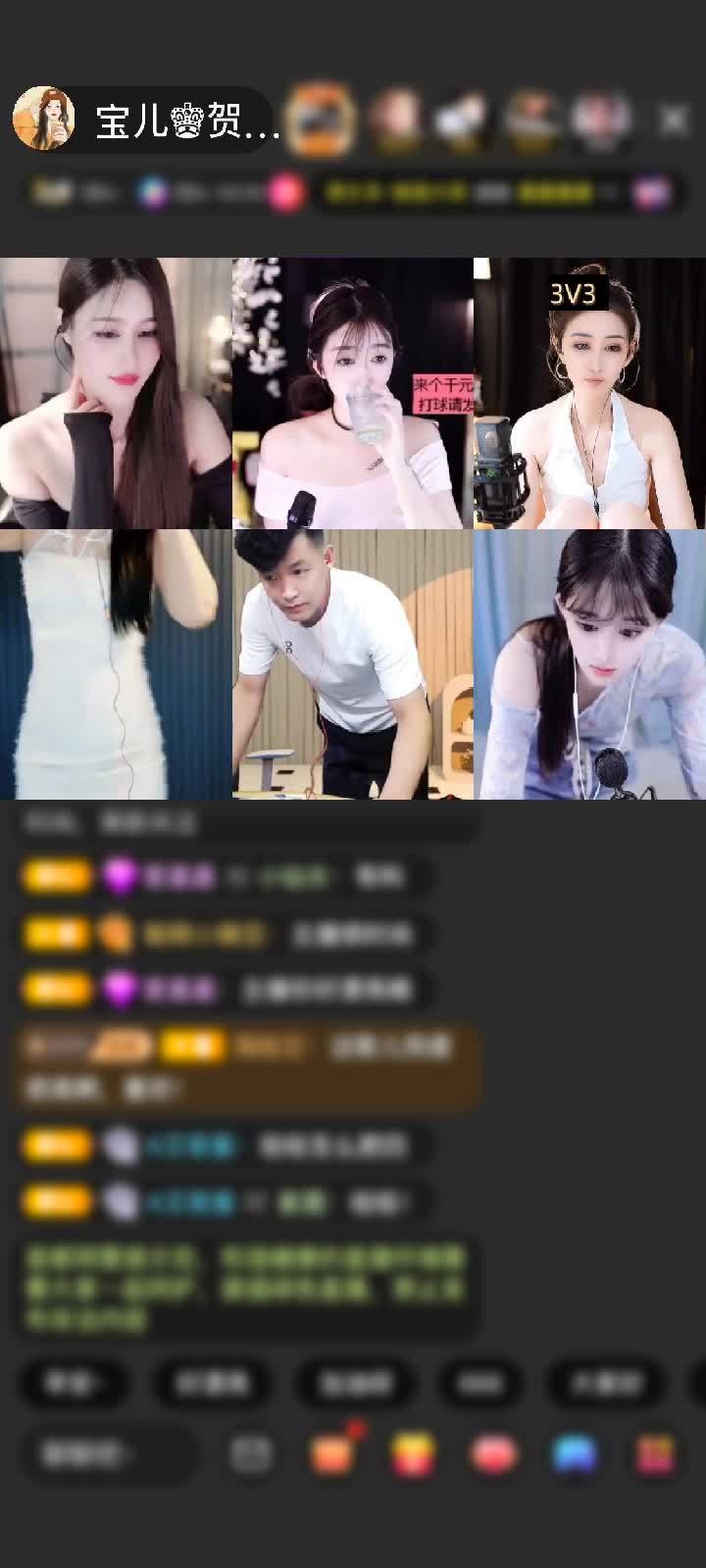The height and width of the screenshot is (1568, 706).
Task: Select the long-haired woman's video tile
Action: point(116,393)
